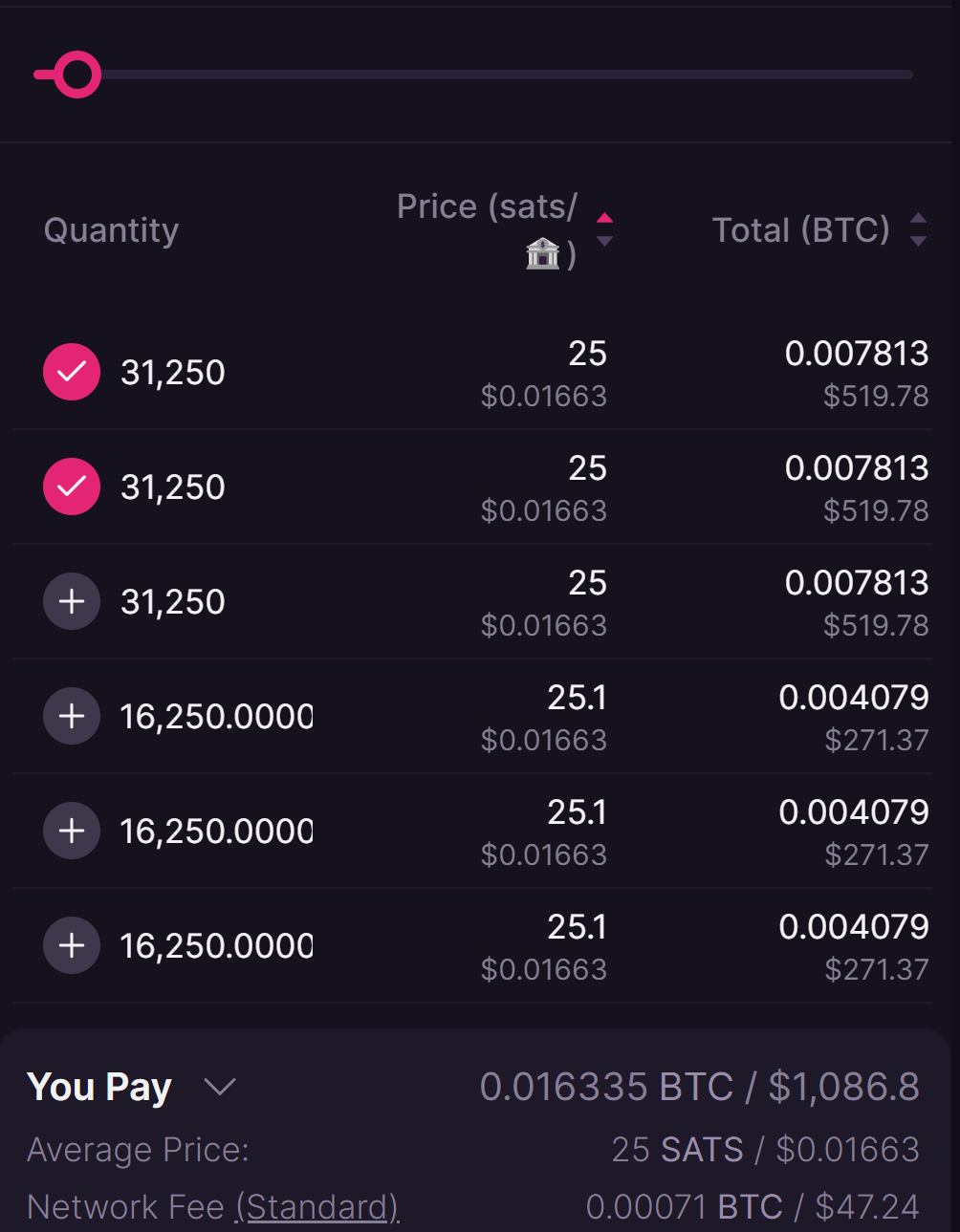
Task: Deselect the first 31,250 listing
Action: click(71, 372)
